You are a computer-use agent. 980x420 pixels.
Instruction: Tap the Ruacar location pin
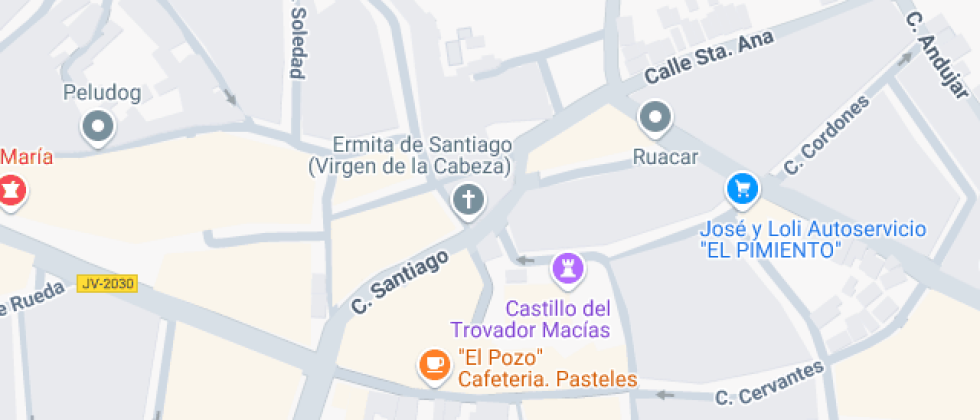point(655,118)
